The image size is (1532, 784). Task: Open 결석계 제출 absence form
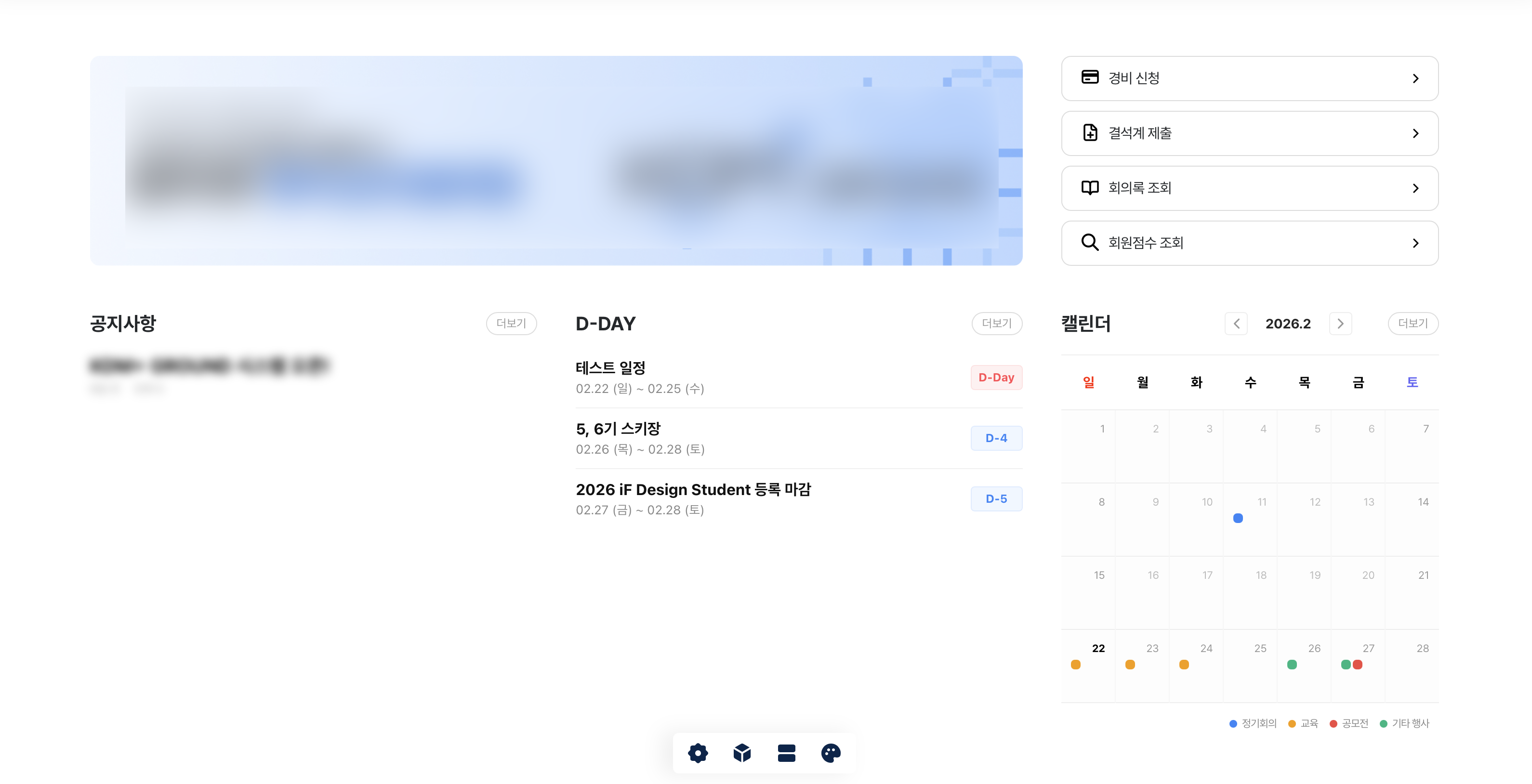(x=1249, y=133)
